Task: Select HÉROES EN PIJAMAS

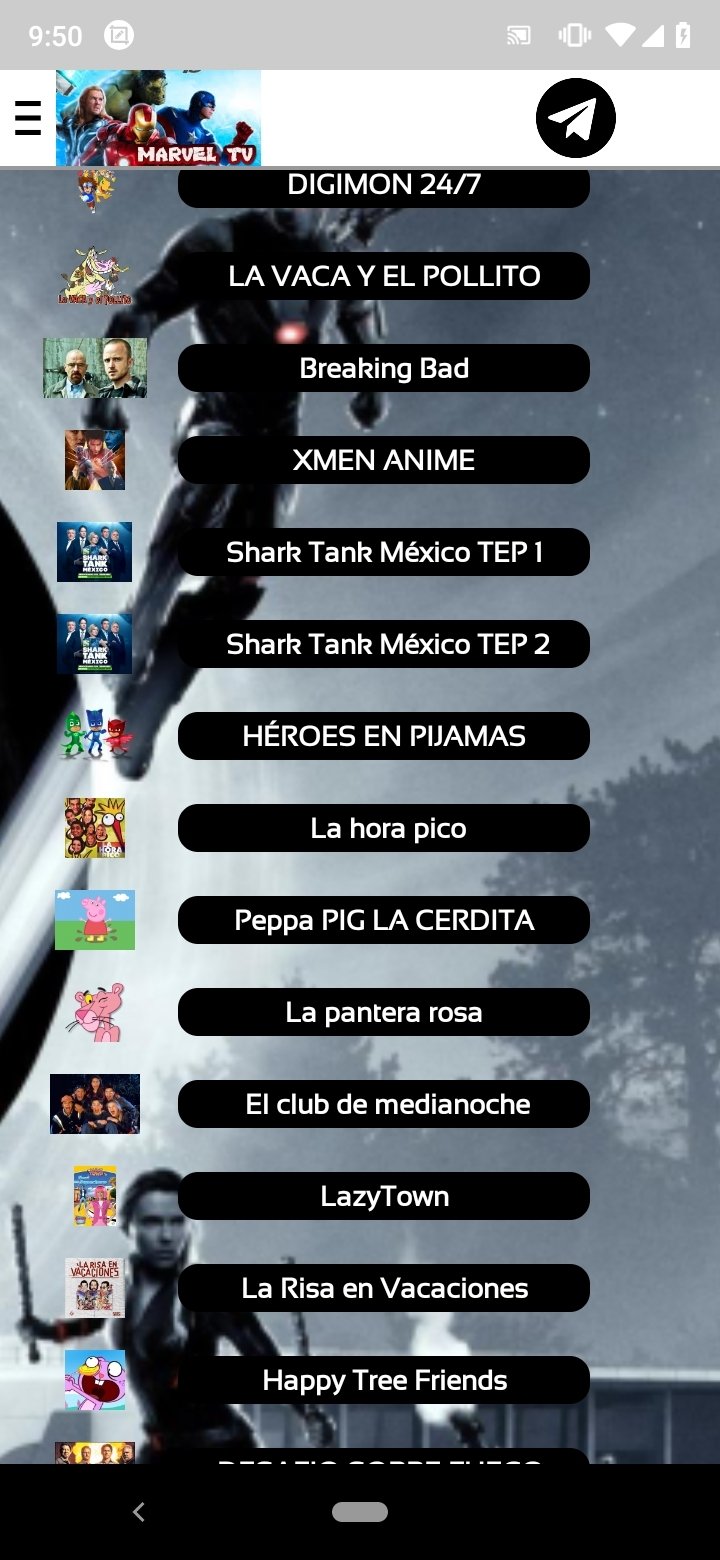Action: click(384, 736)
